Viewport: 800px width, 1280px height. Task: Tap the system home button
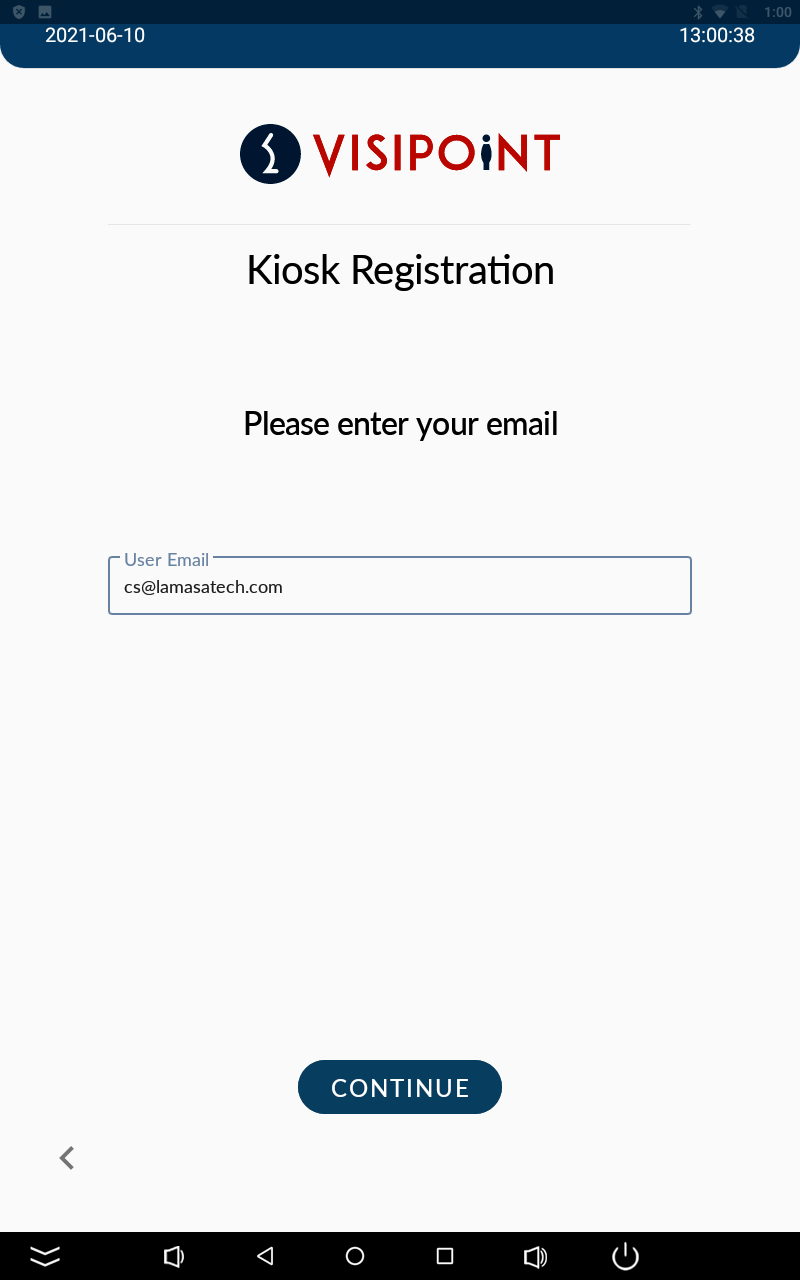355,1256
